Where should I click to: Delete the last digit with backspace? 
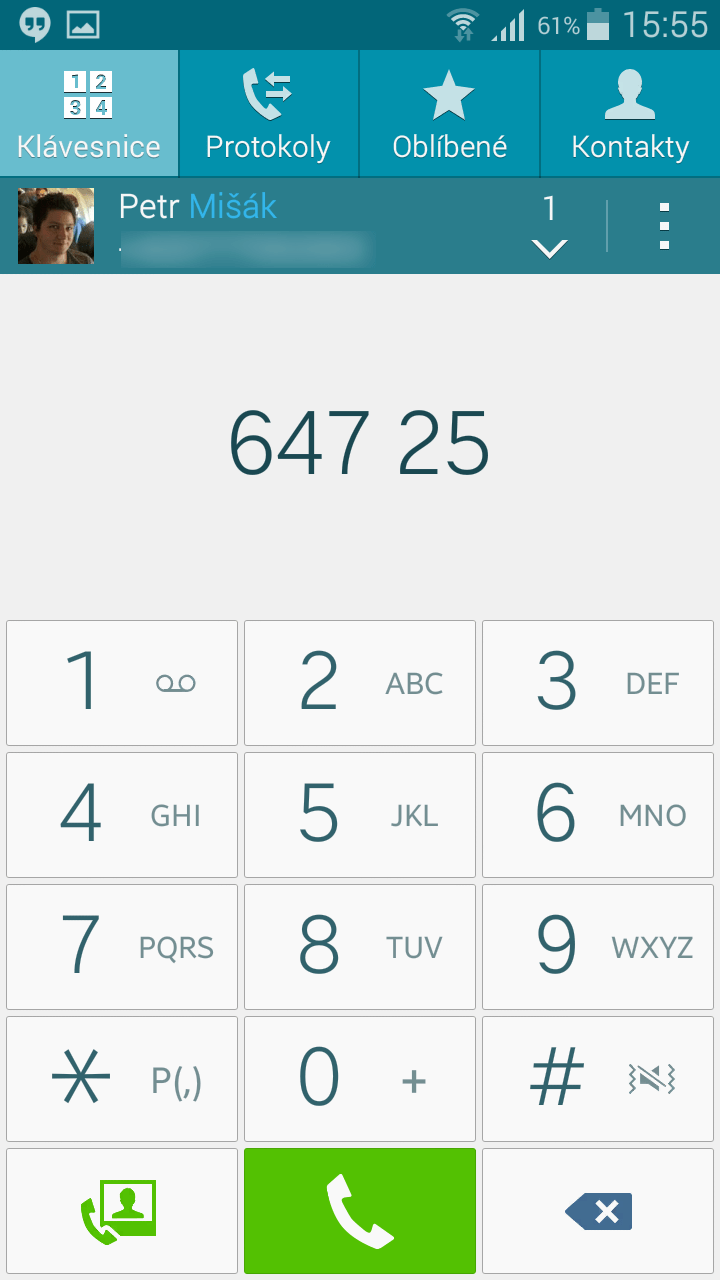pos(598,1210)
